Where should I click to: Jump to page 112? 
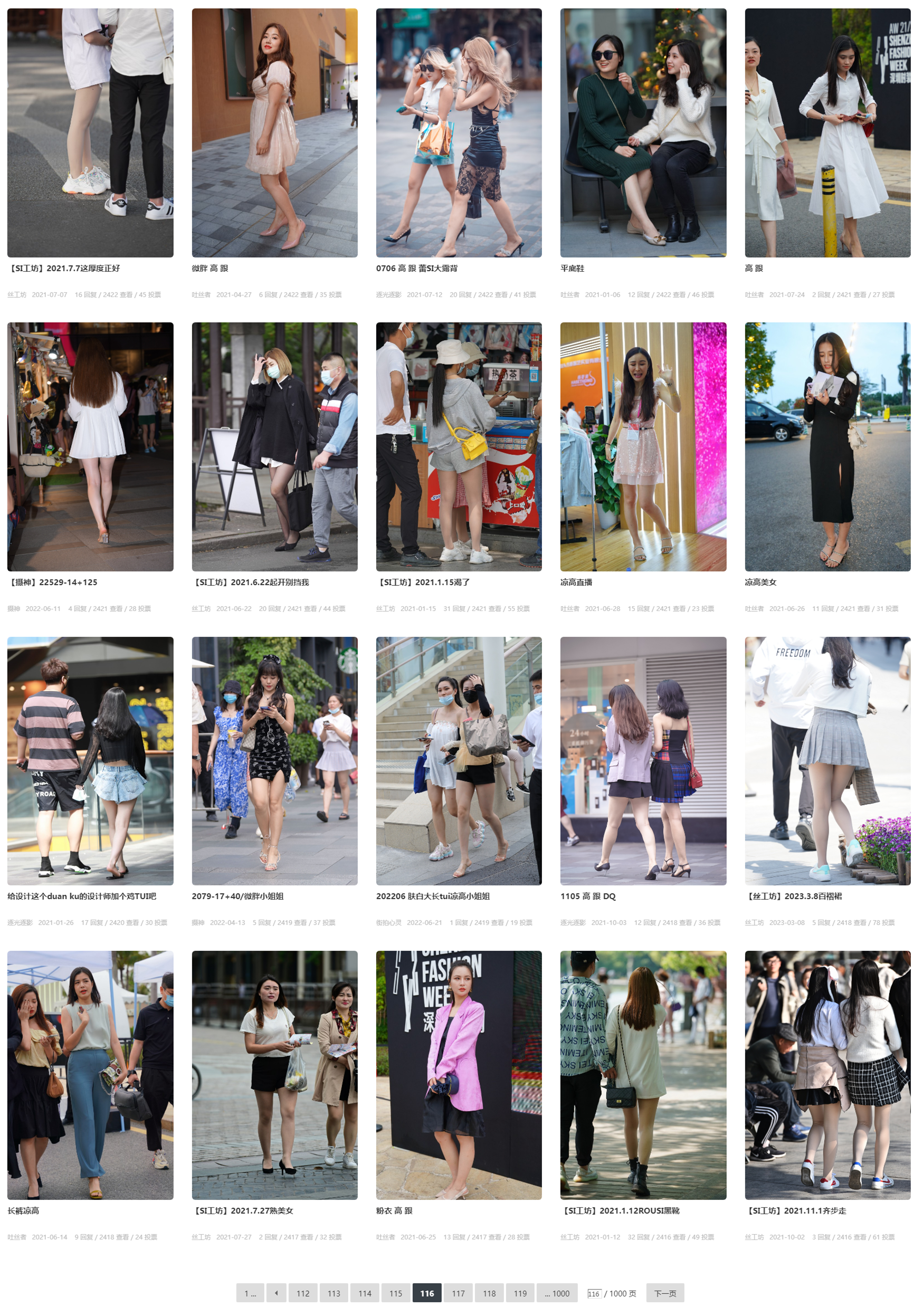303,1293
